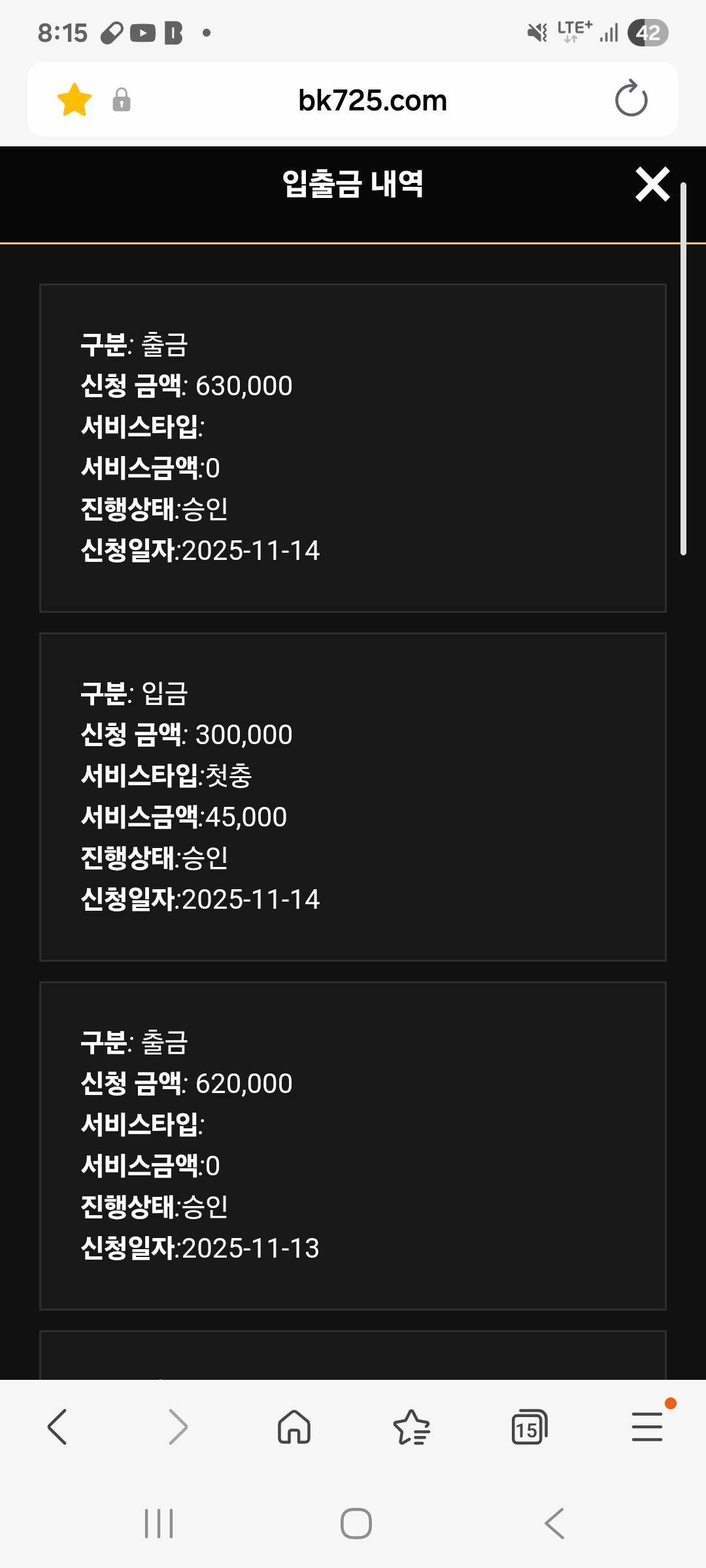Open the browser hamburger menu
This screenshot has height=1568, width=706.
(x=647, y=1427)
